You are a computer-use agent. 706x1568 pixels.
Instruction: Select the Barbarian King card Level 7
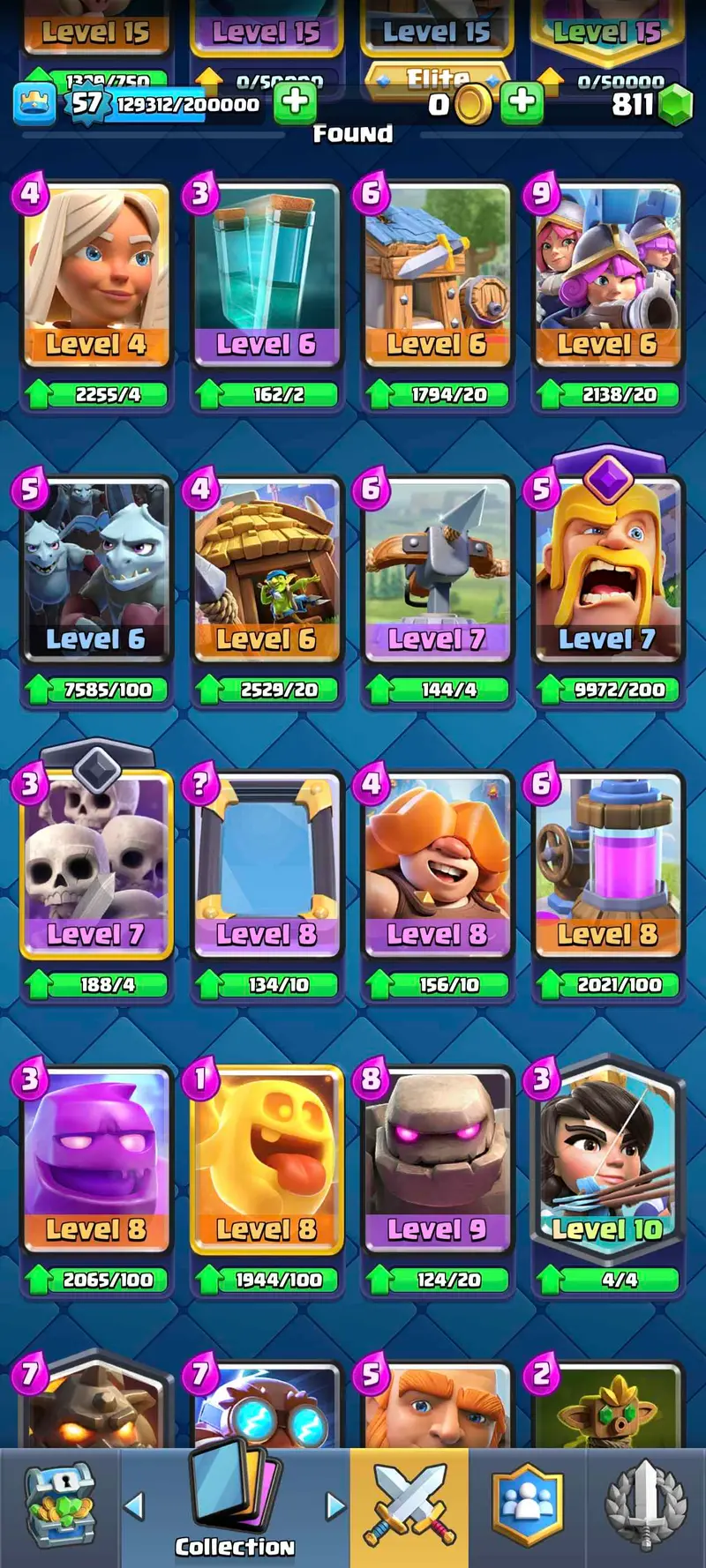tap(607, 571)
